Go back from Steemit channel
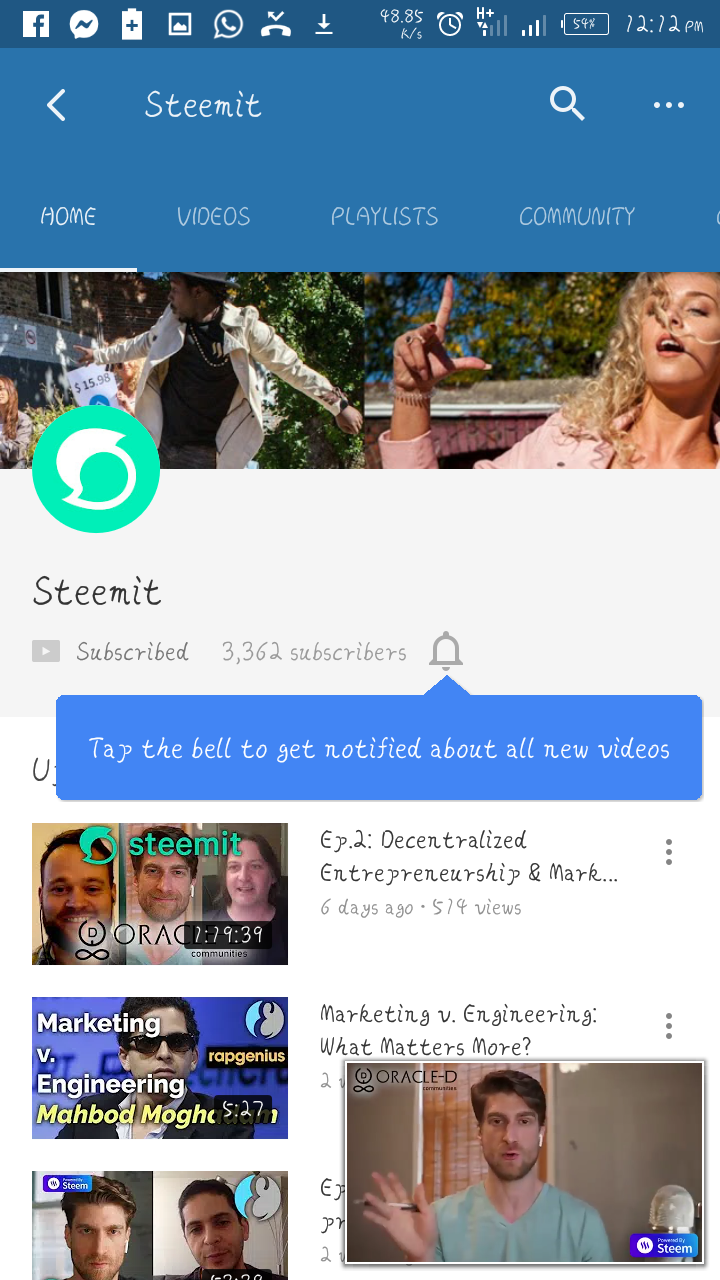The width and height of the screenshot is (720, 1280). point(57,105)
